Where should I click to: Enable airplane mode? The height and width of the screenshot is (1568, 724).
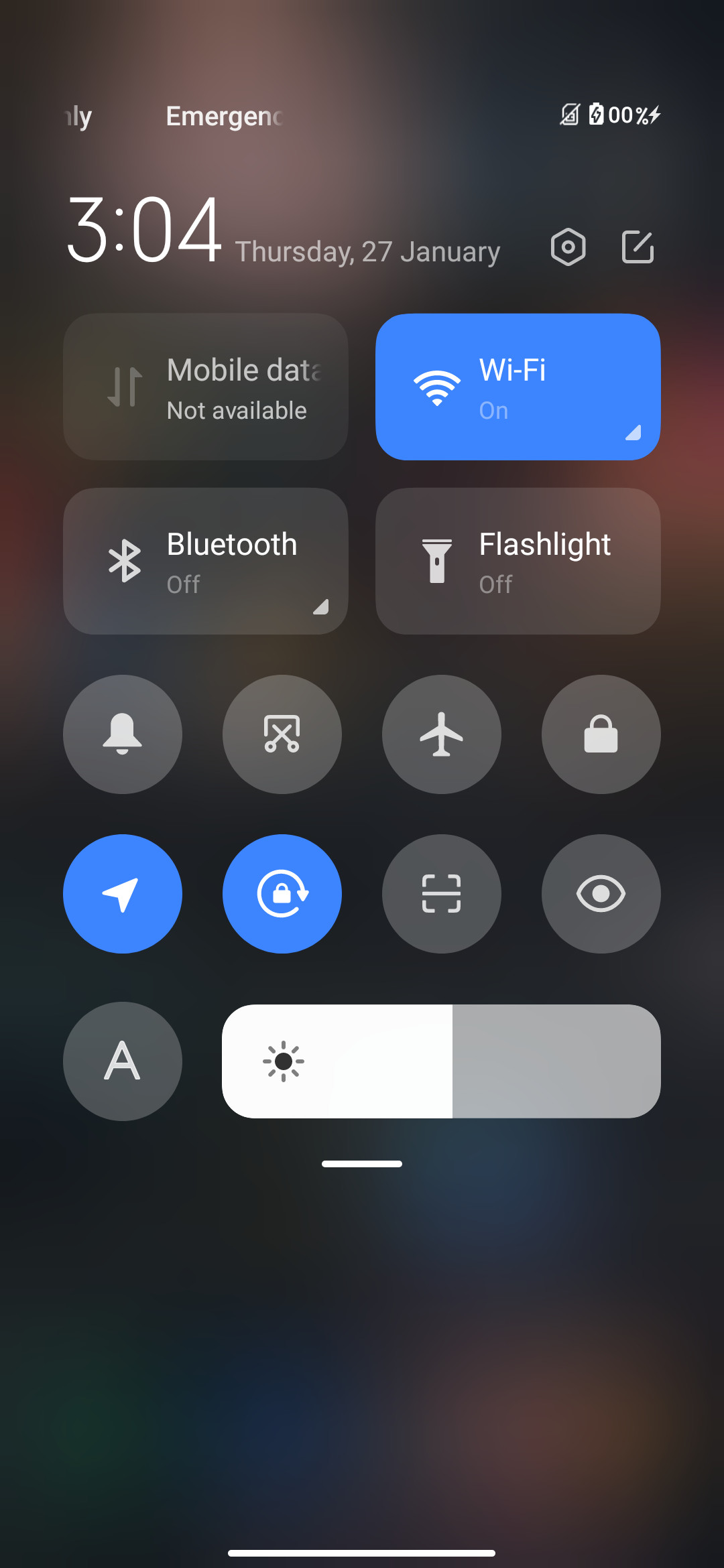[442, 734]
